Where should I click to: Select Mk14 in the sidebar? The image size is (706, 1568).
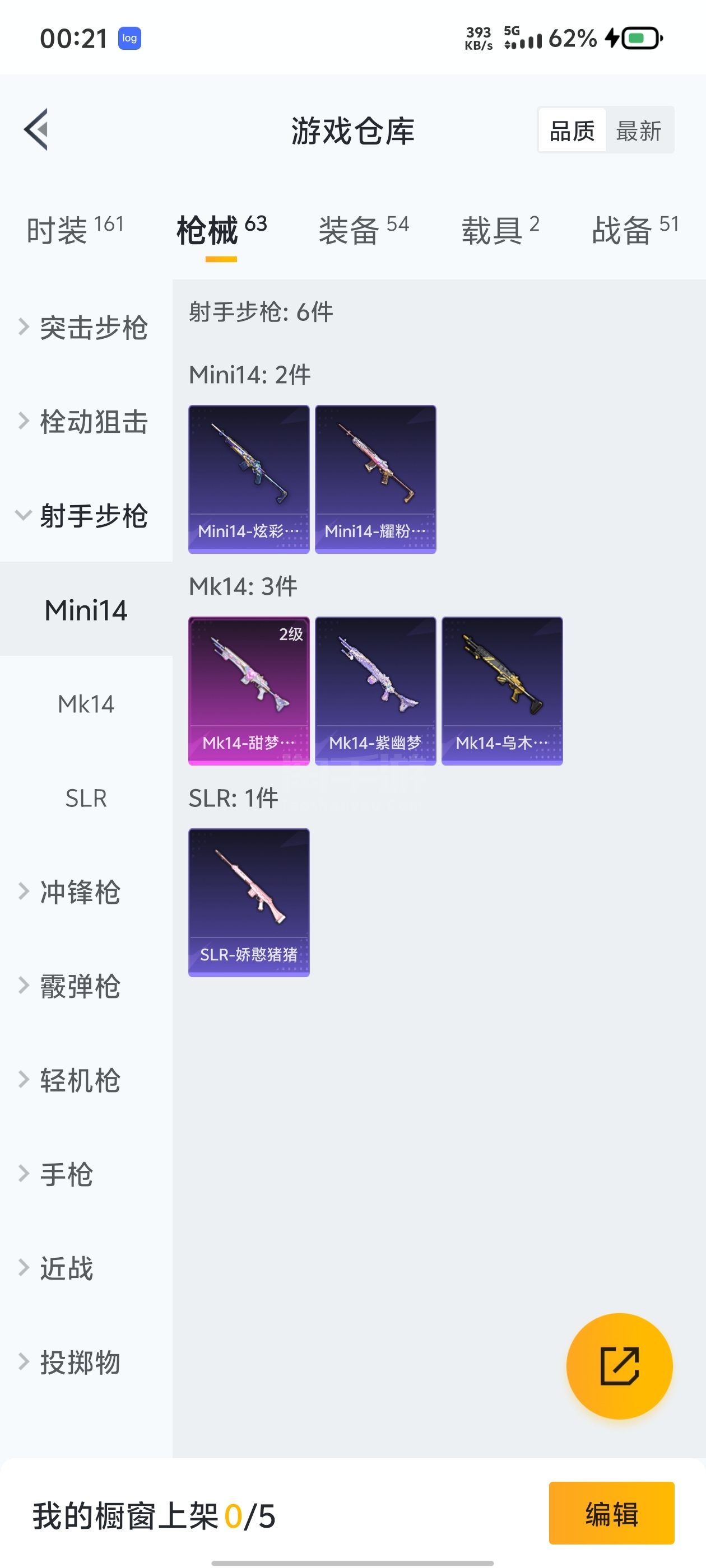pyautogui.click(x=86, y=704)
